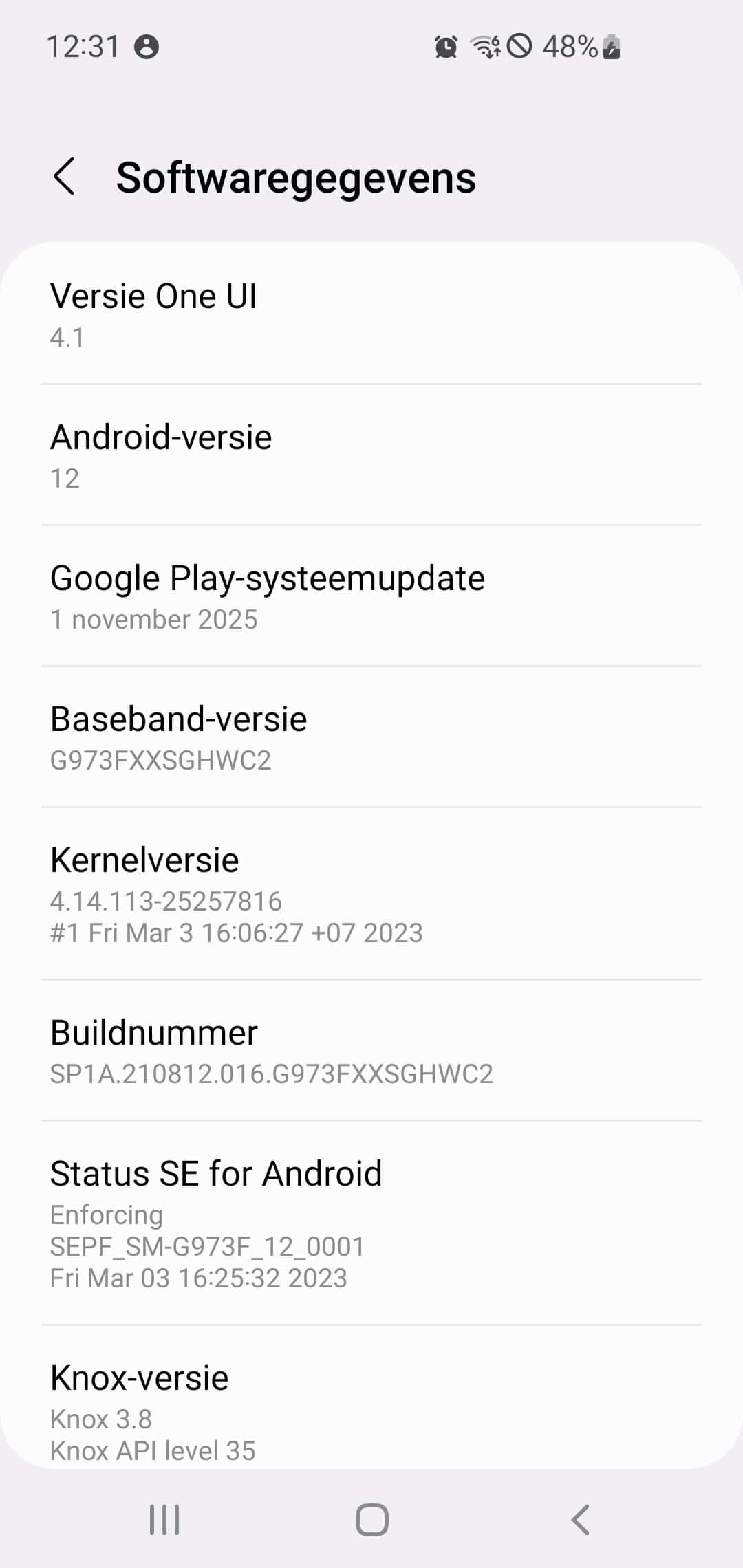The width and height of the screenshot is (743, 1568).
Task: Tap the back icon in the navigation bar
Action: point(580,1520)
